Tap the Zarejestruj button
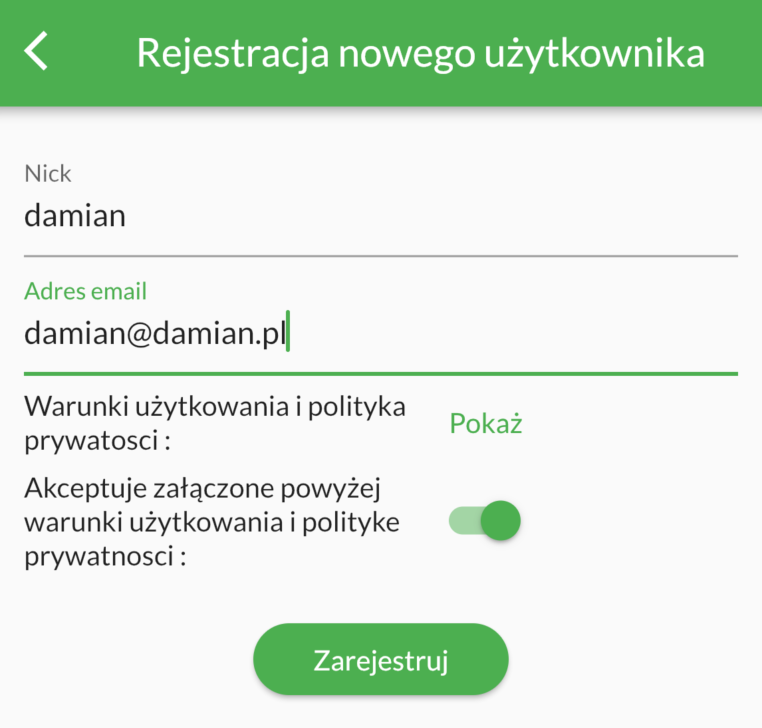The height and width of the screenshot is (728, 762). 380,661
